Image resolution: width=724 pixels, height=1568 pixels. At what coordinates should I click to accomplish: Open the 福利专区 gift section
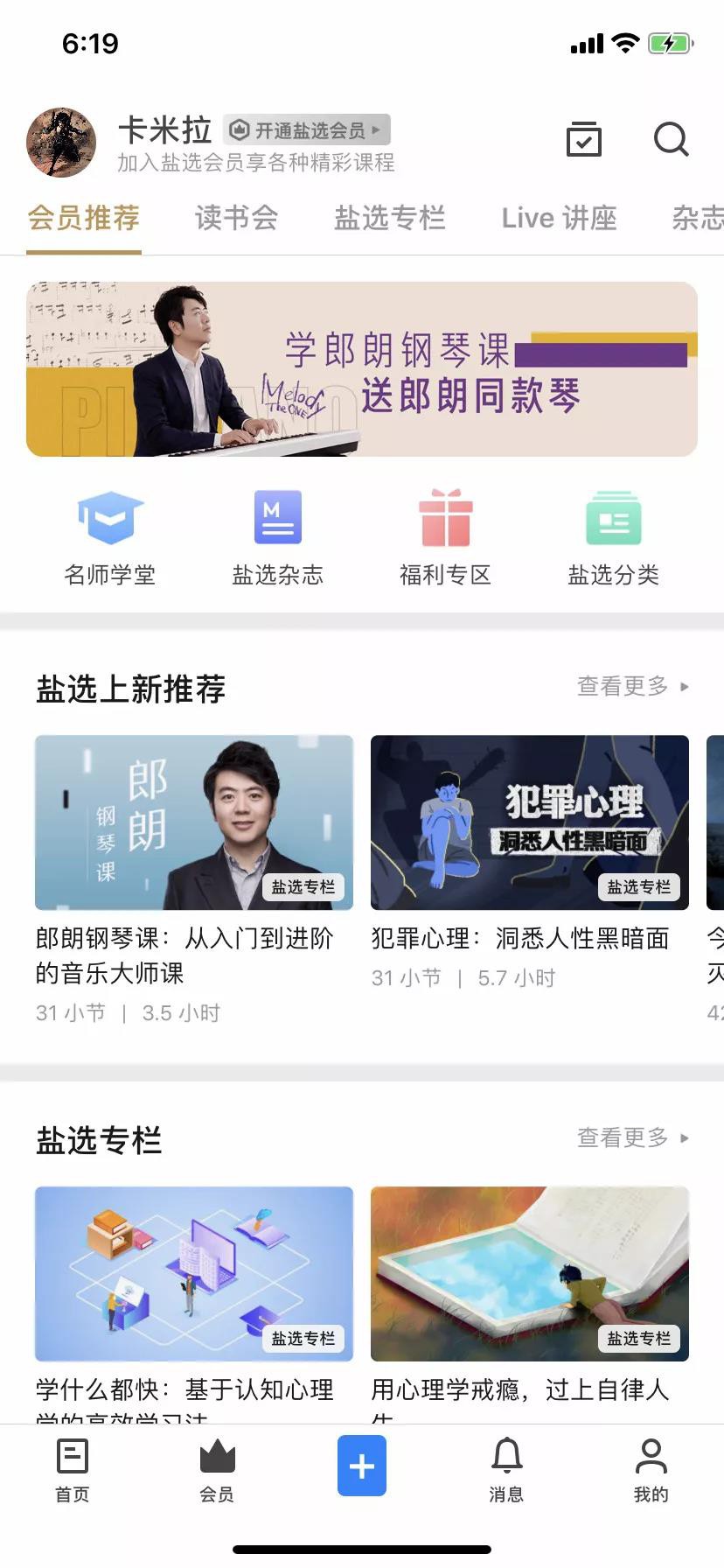445,536
